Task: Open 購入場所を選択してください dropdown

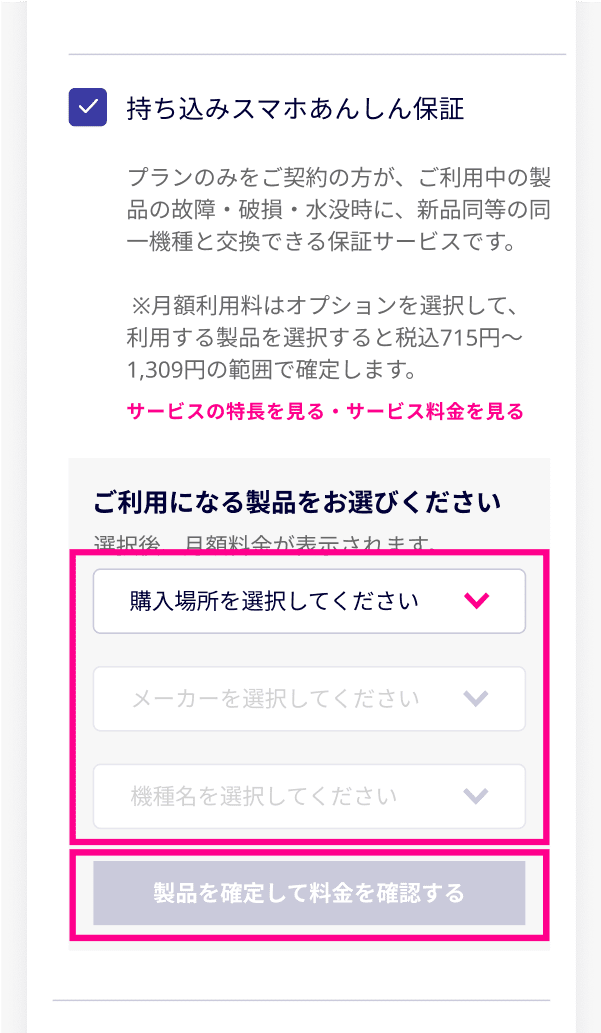Action: (x=309, y=601)
